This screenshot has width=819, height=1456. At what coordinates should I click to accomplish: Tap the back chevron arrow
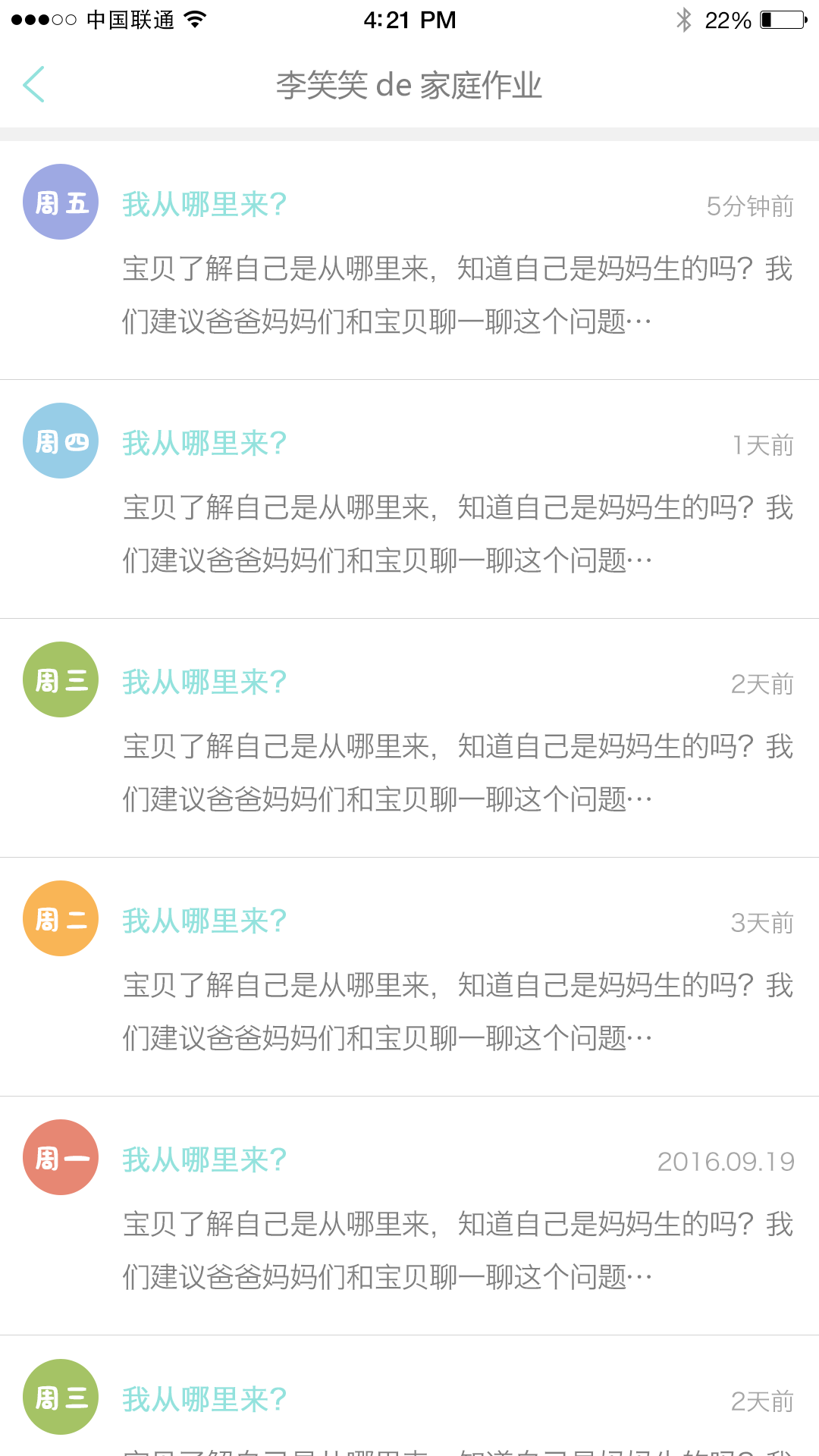(34, 85)
